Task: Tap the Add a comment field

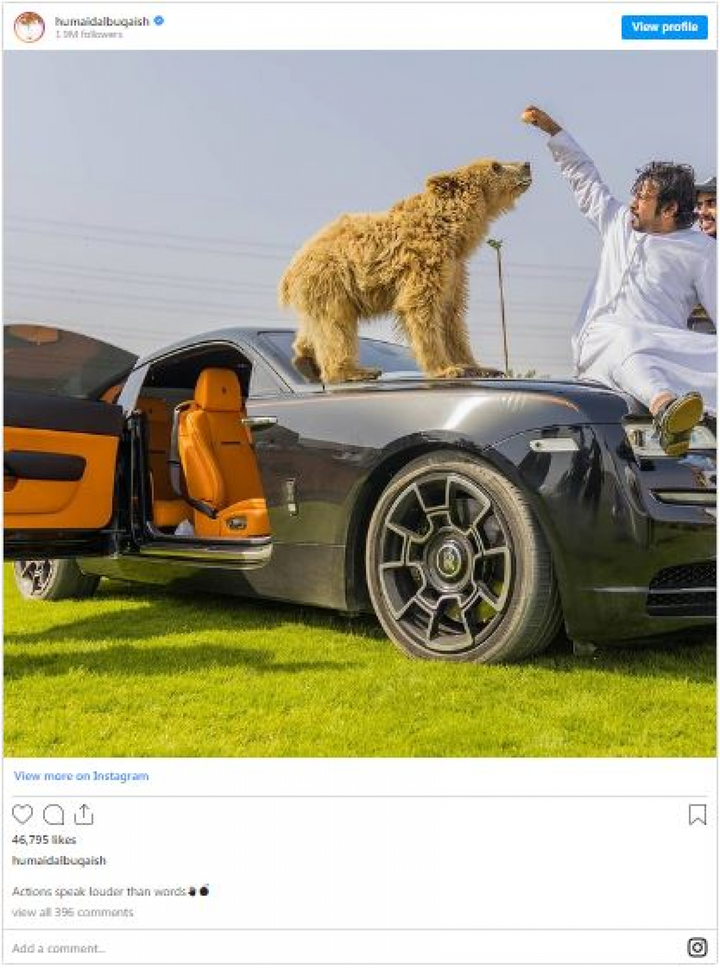Action: coord(300,948)
